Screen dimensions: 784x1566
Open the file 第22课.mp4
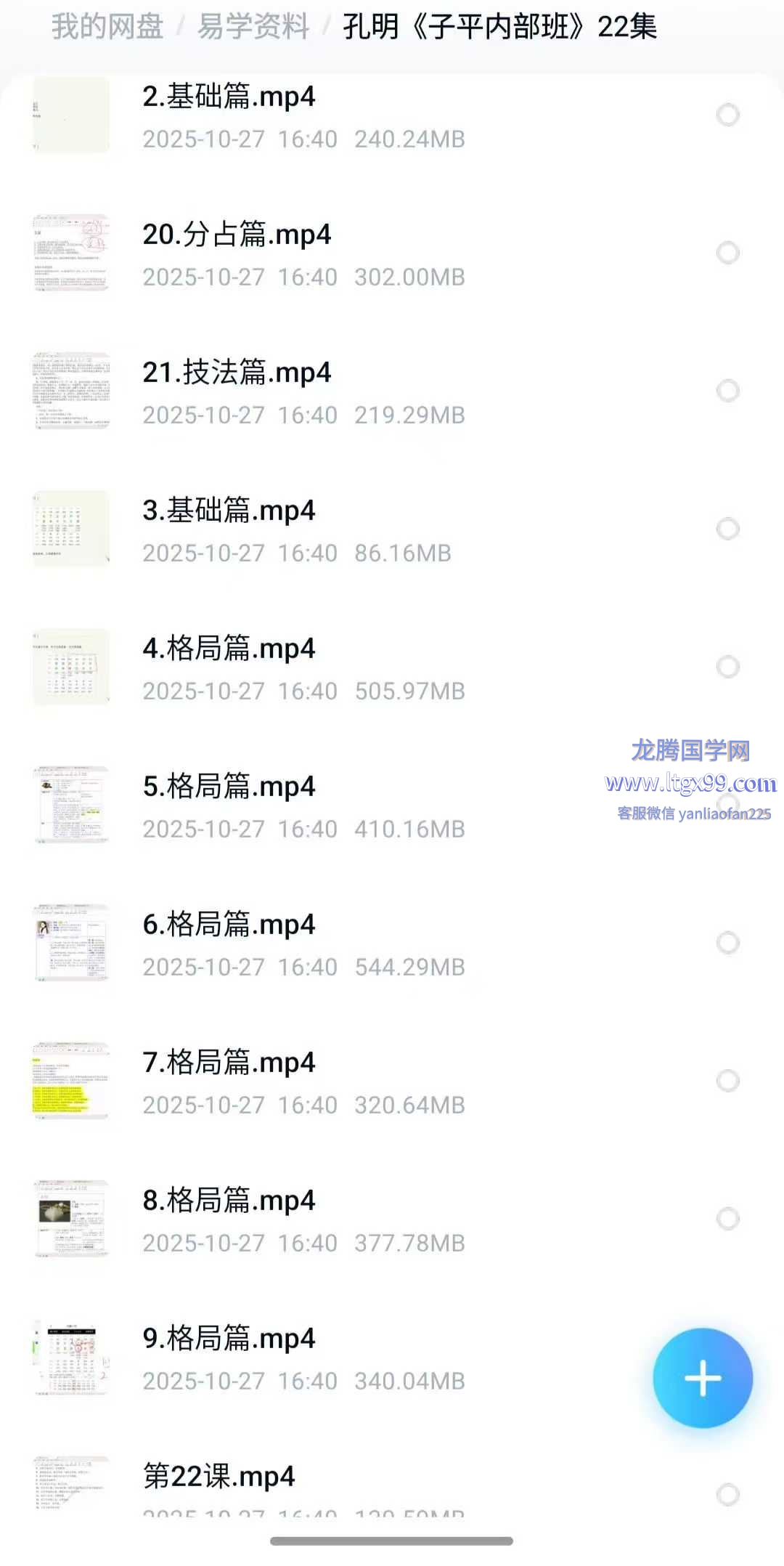pyautogui.click(x=219, y=1477)
